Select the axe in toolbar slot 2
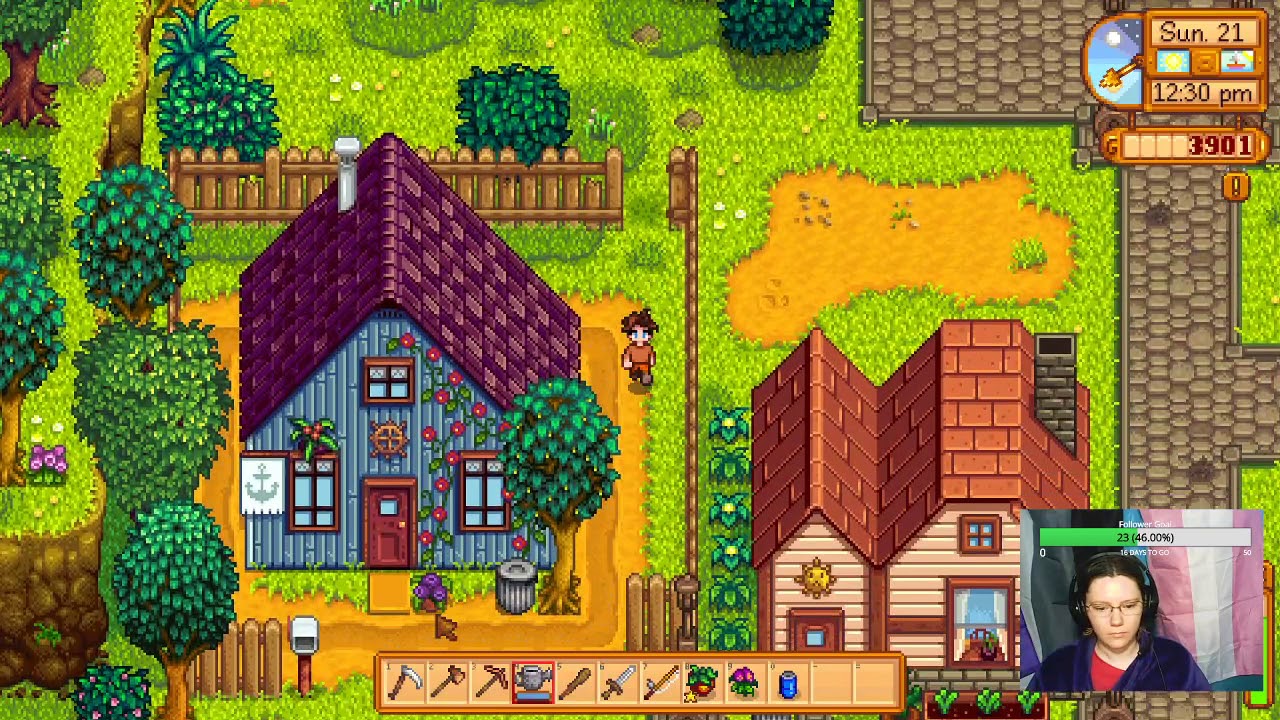1280x720 pixels. point(448,682)
